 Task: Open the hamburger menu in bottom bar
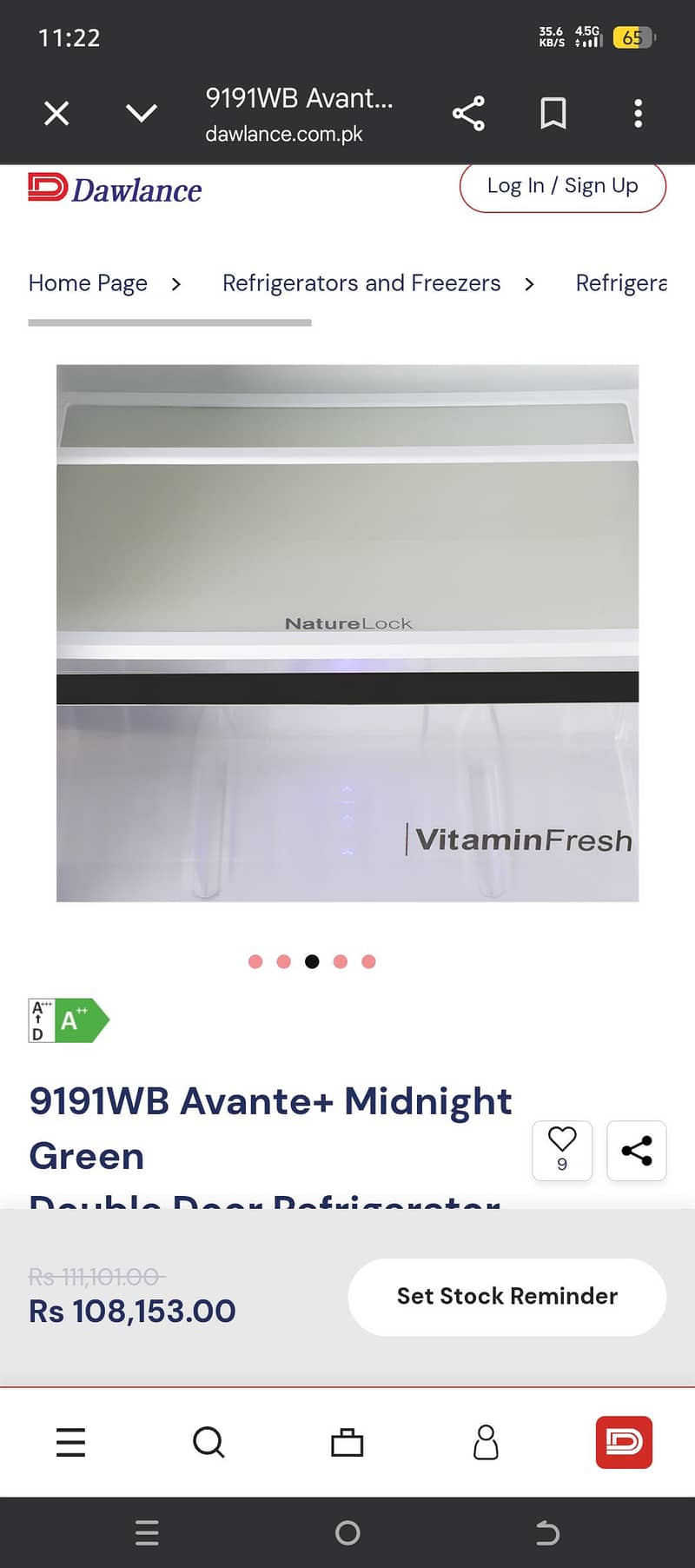(x=70, y=1442)
